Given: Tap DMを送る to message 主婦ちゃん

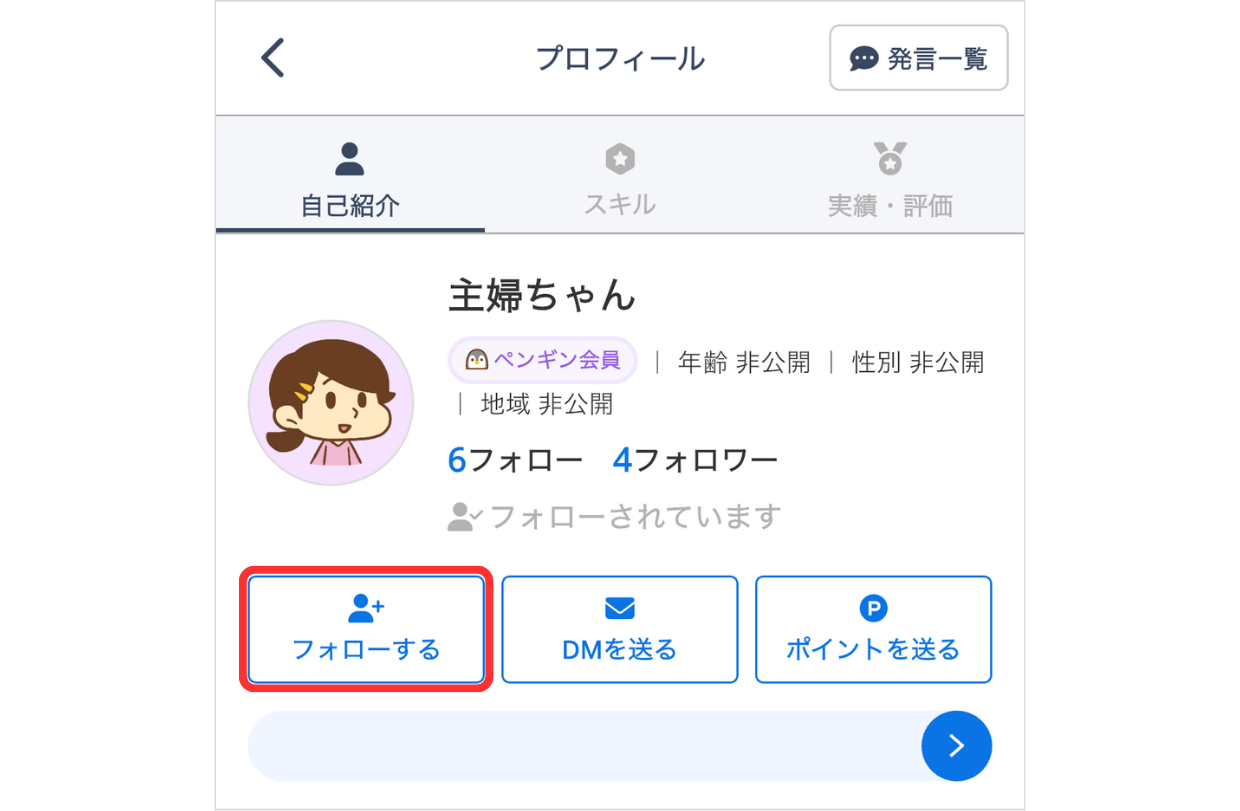Looking at the screenshot, I should 620,629.
